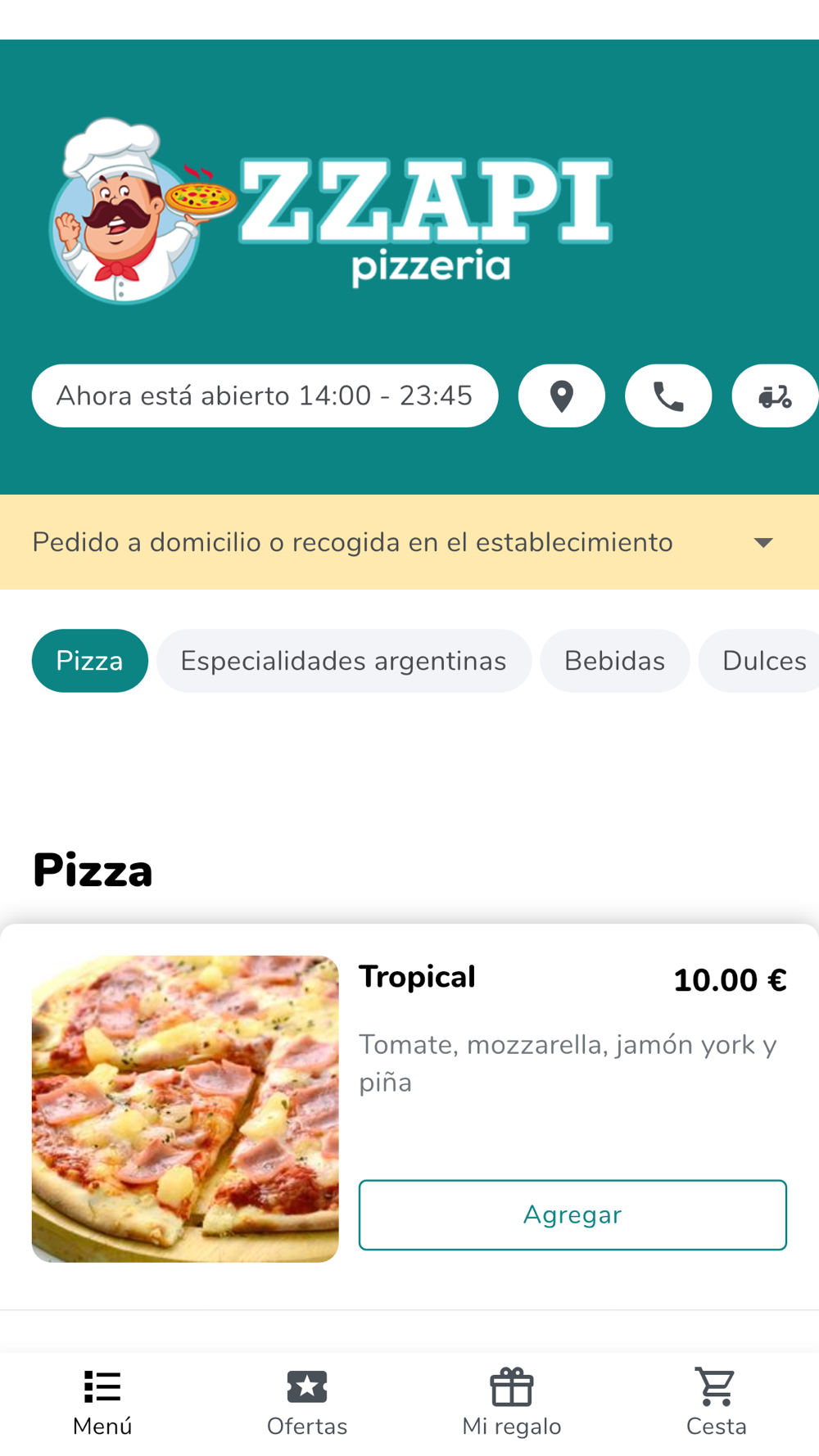Open the delivery scooter button

[x=775, y=396]
